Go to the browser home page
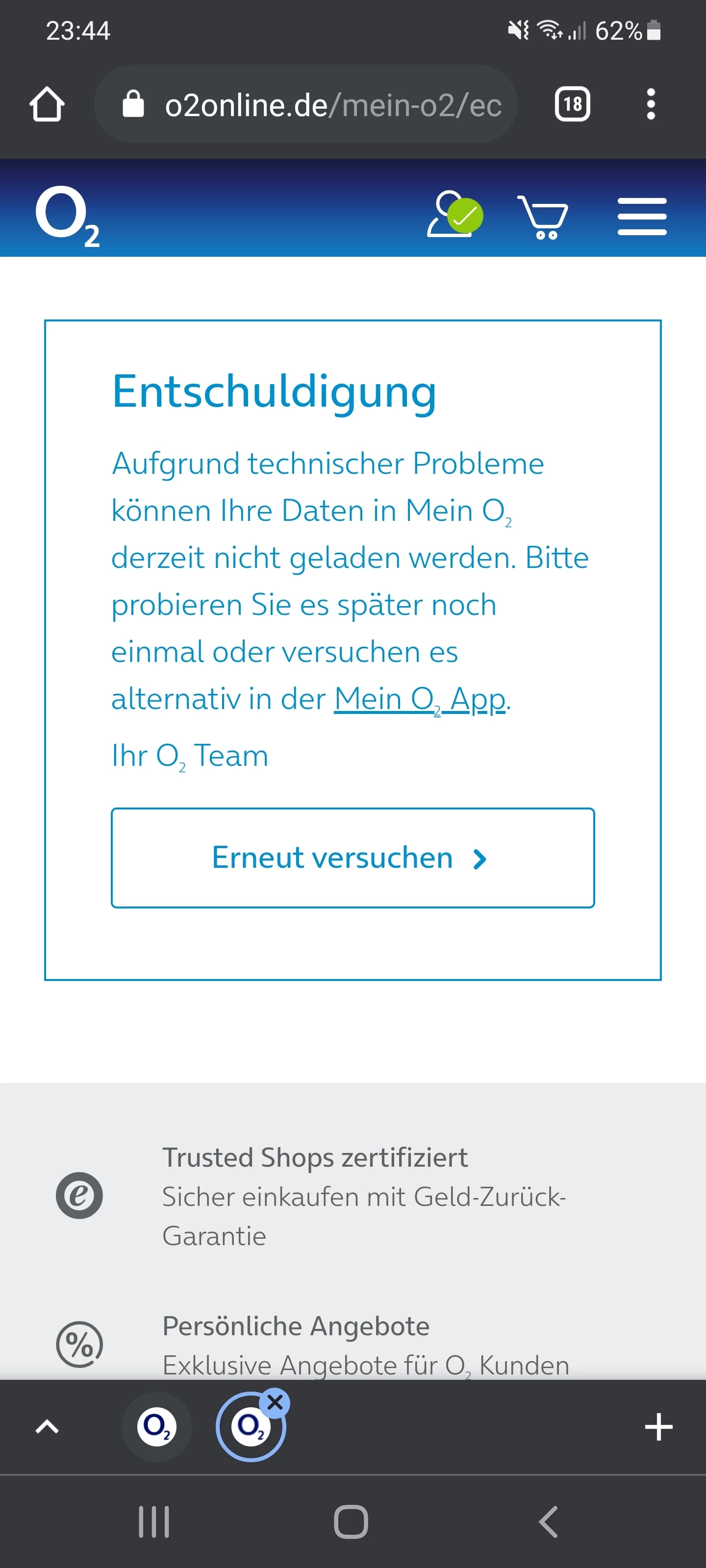 [47, 104]
